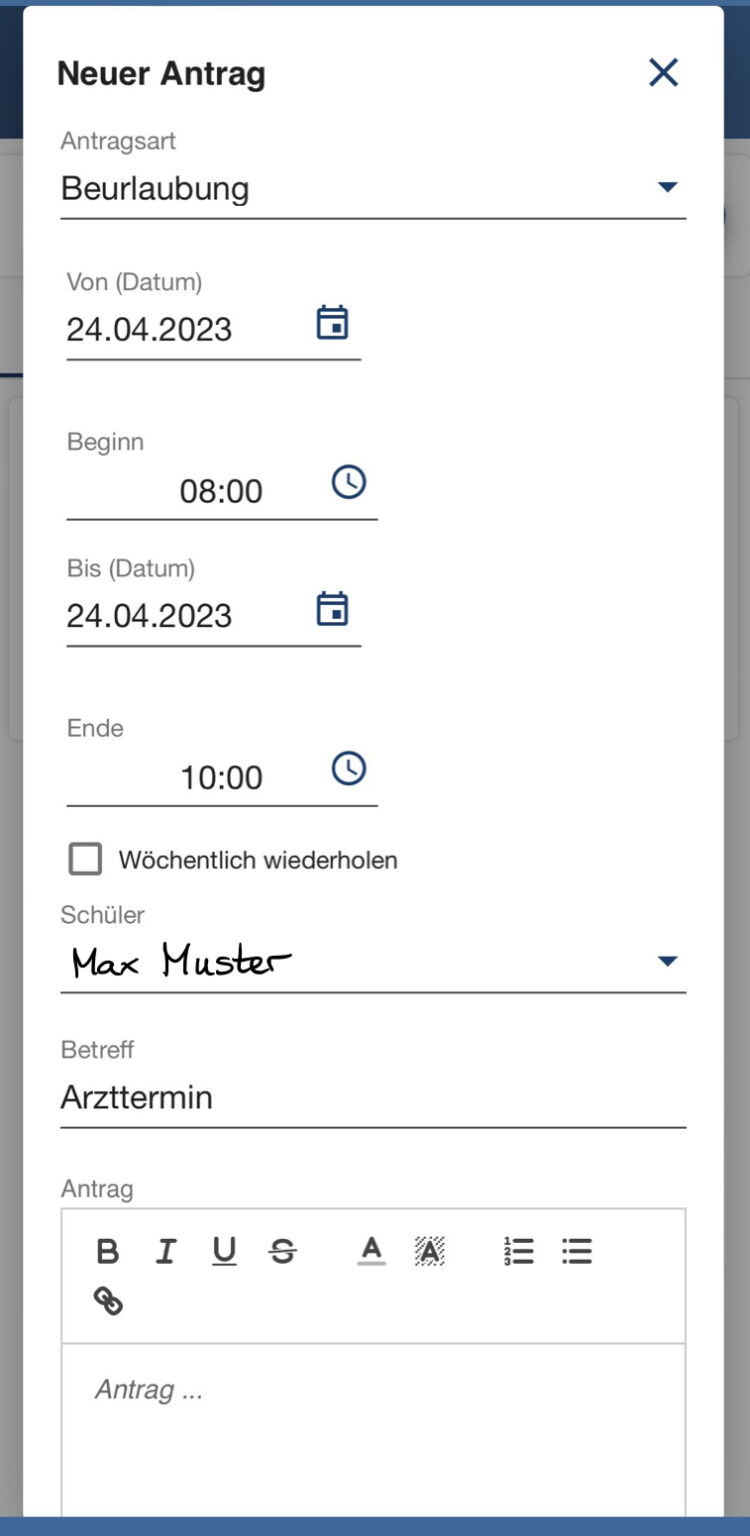The image size is (750, 1536).
Task: Apply bold formatting in the editor
Action: click(x=108, y=1251)
